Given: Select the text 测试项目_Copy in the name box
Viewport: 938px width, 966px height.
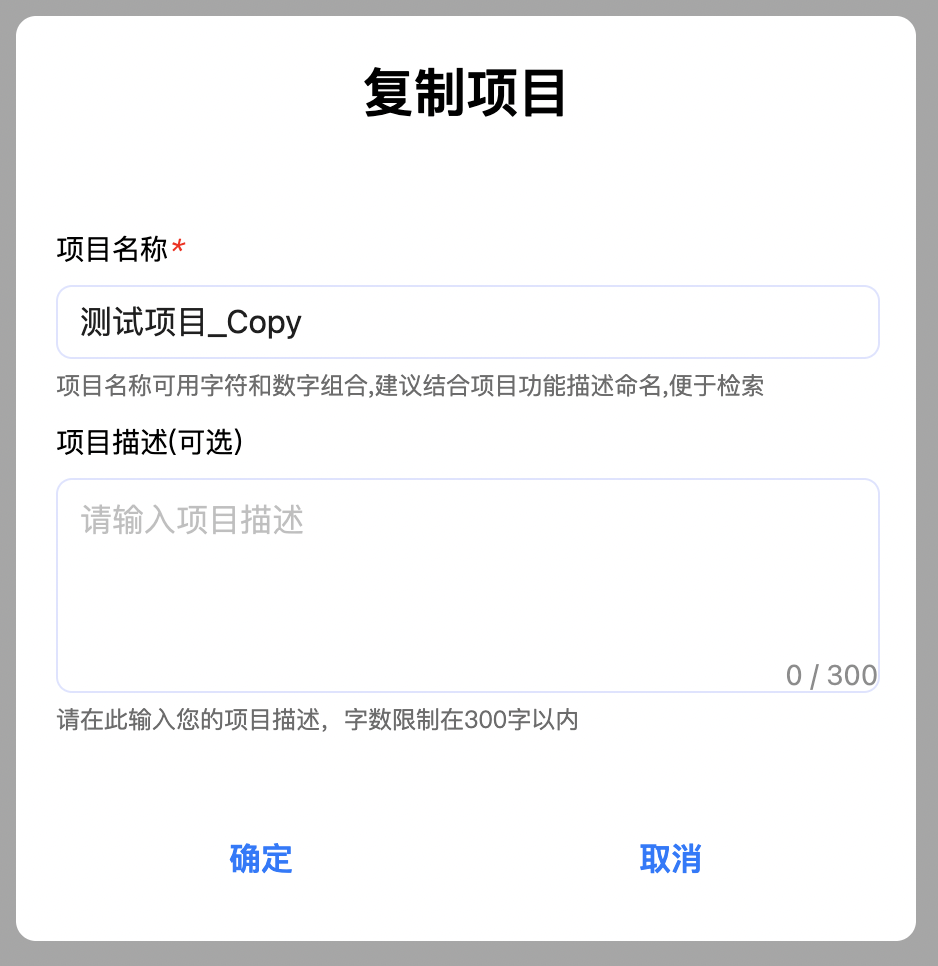Looking at the screenshot, I should pyautogui.click(x=189, y=321).
